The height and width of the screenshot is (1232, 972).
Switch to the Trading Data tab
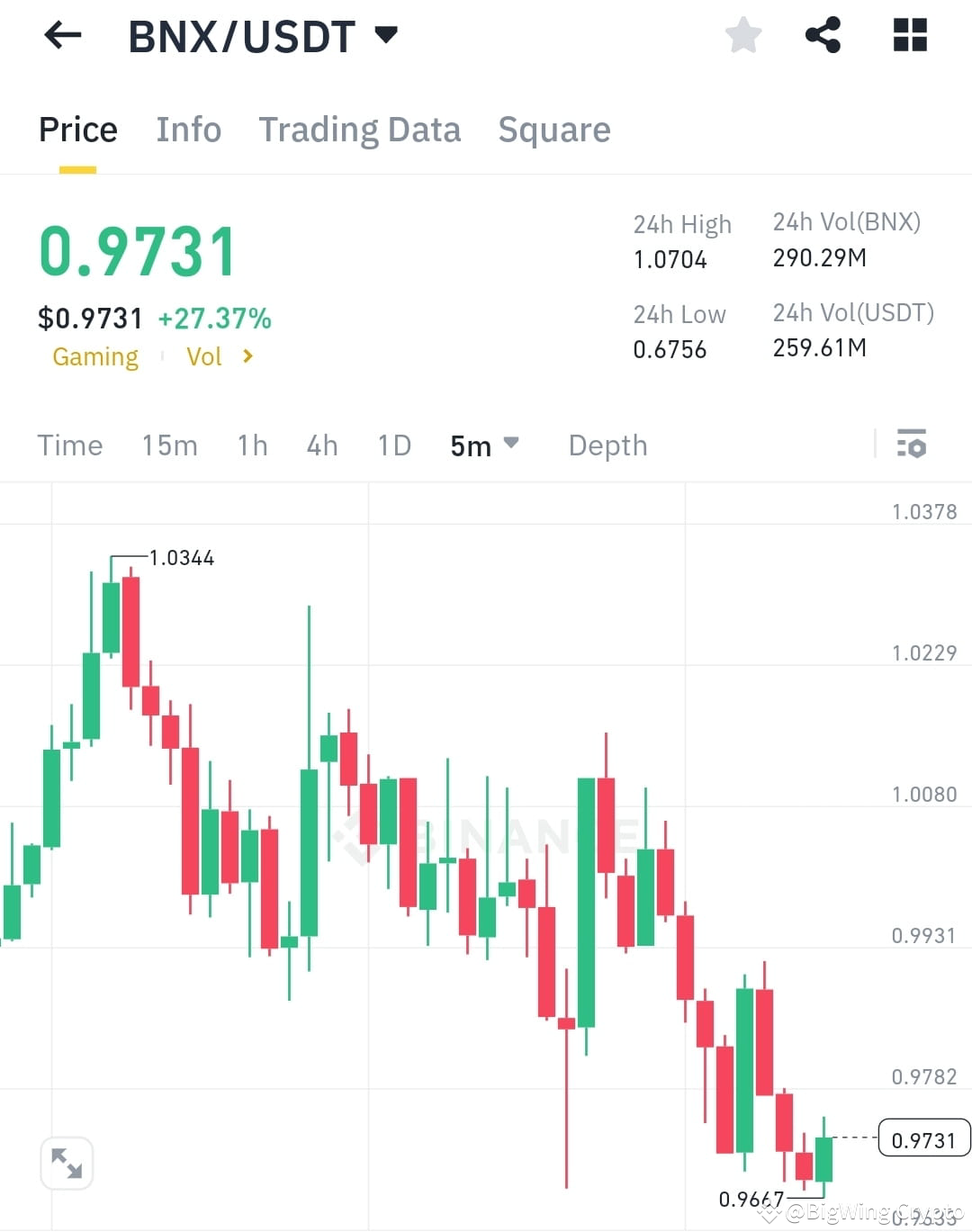point(360,129)
